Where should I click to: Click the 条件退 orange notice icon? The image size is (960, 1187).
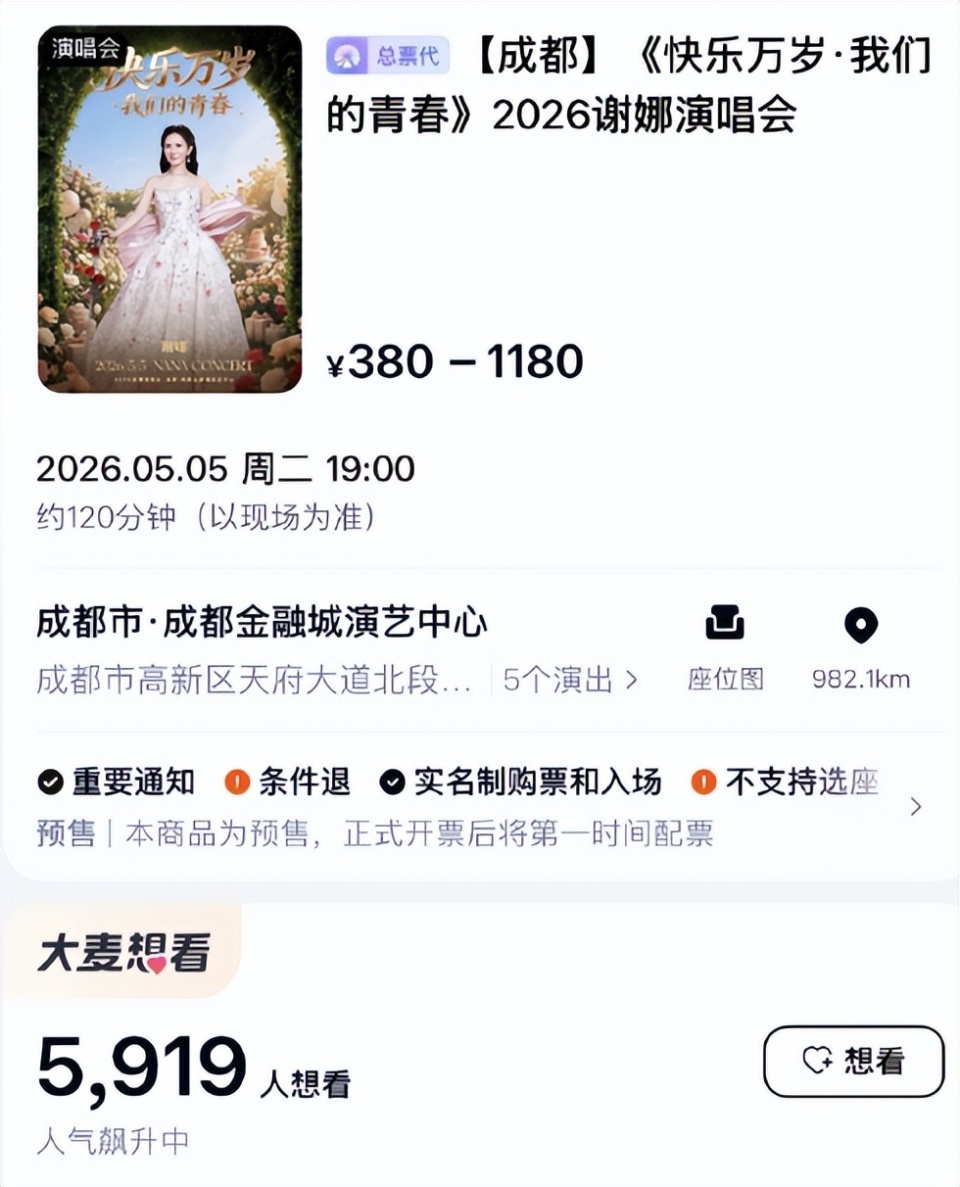click(234, 783)
